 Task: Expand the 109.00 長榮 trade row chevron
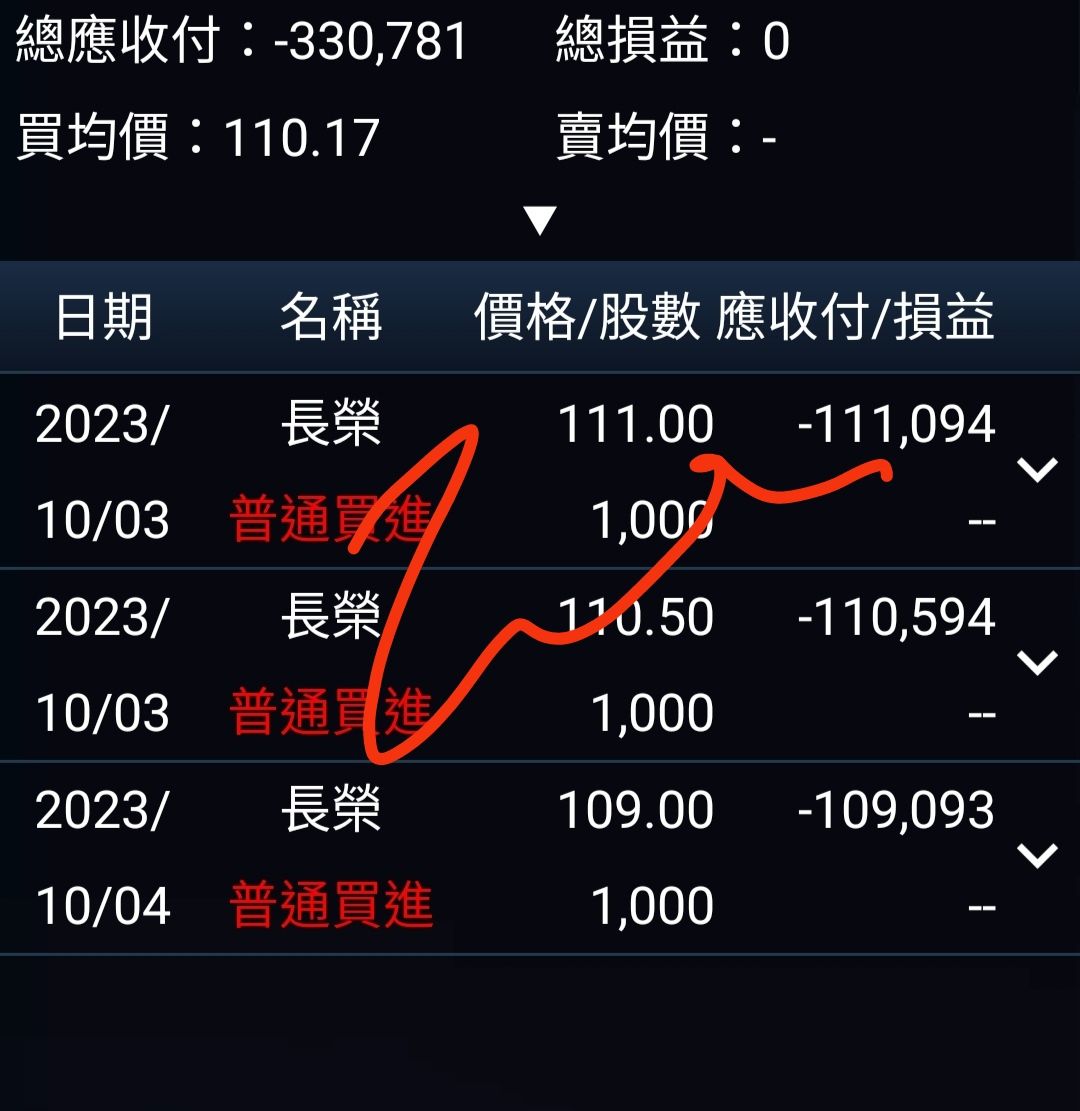[1037, 855]
